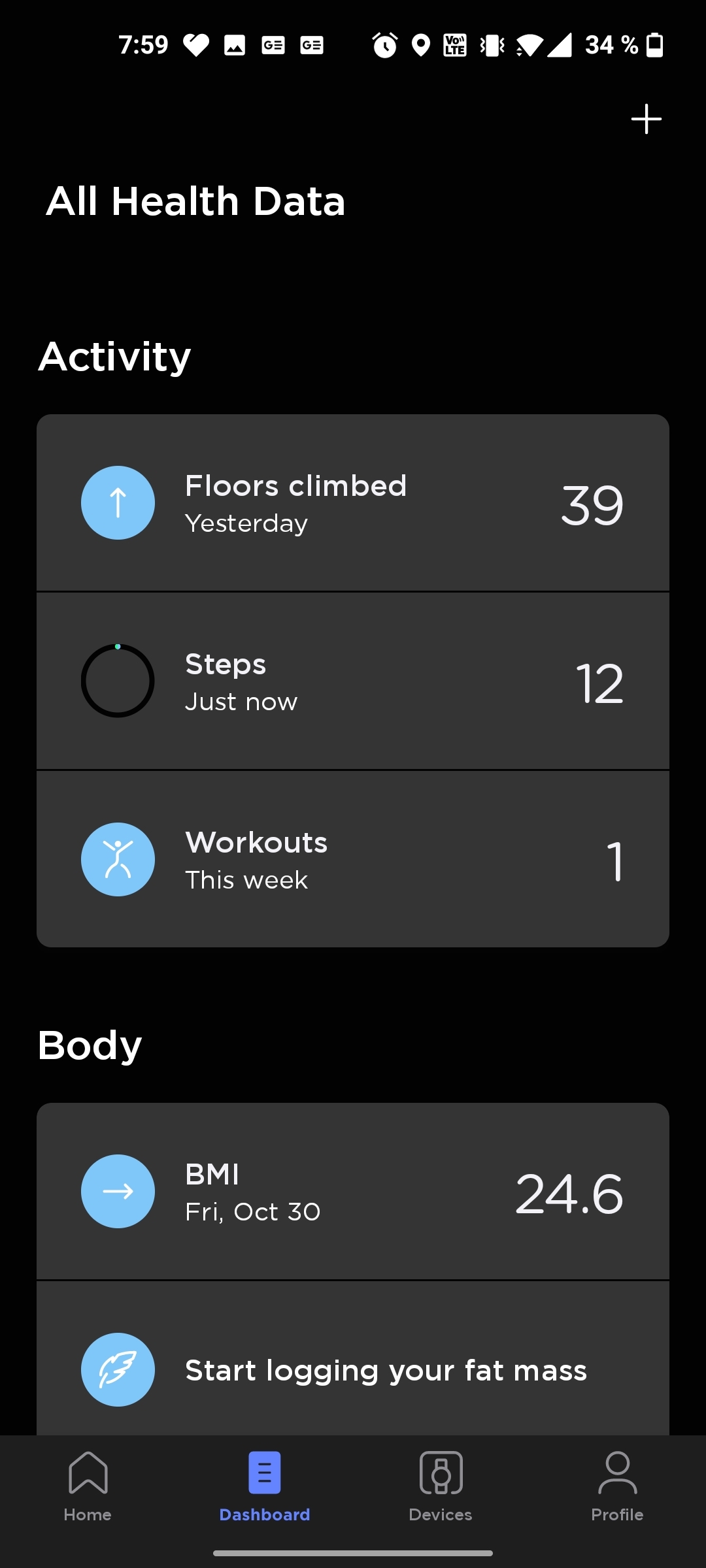Click the plus button to add data
This screenshot has width=706, height=1568.
click(x=646, y=119)
